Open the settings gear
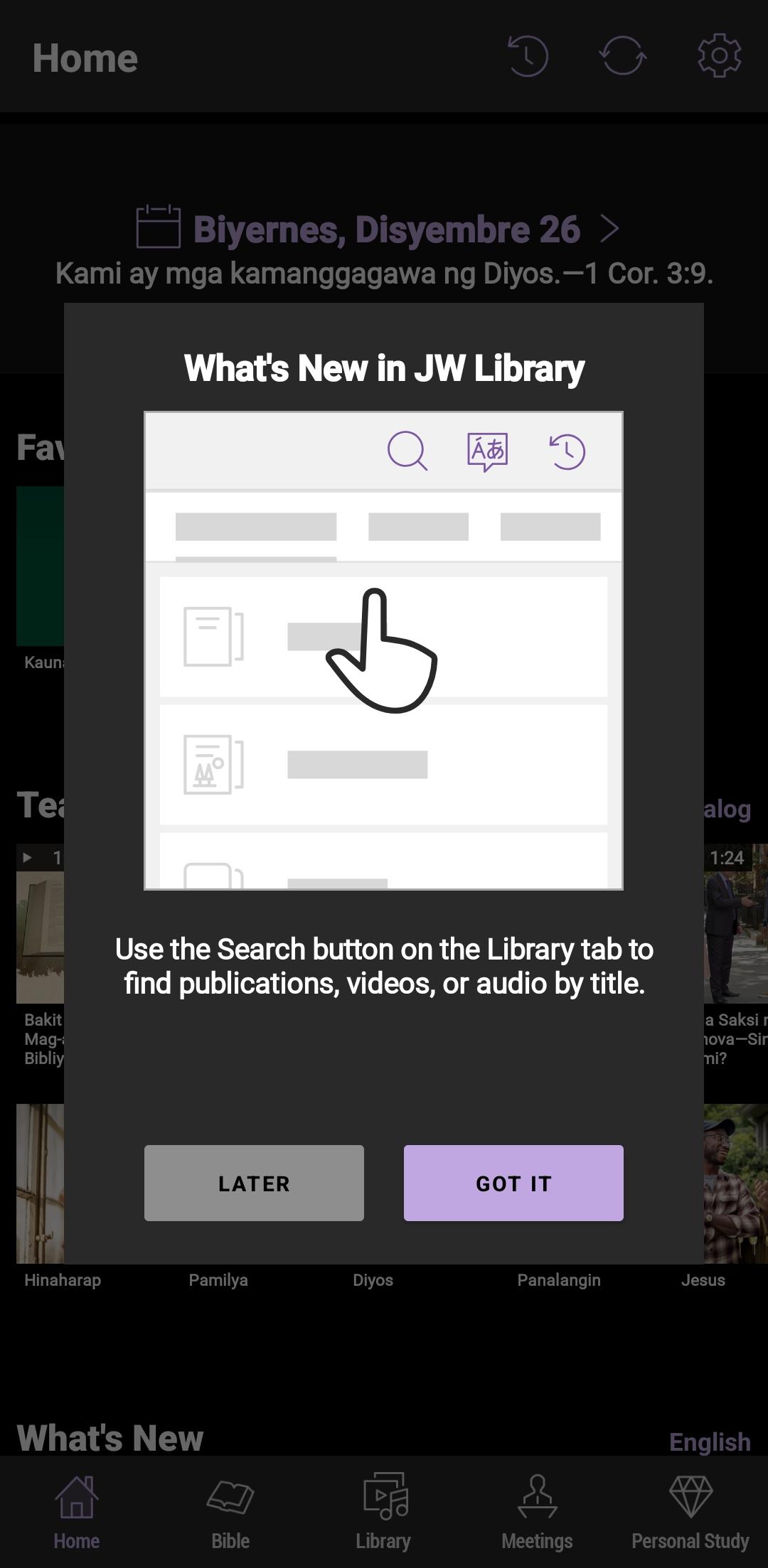The height and width of the screenshot is (1568, 768). click(719, 56)
